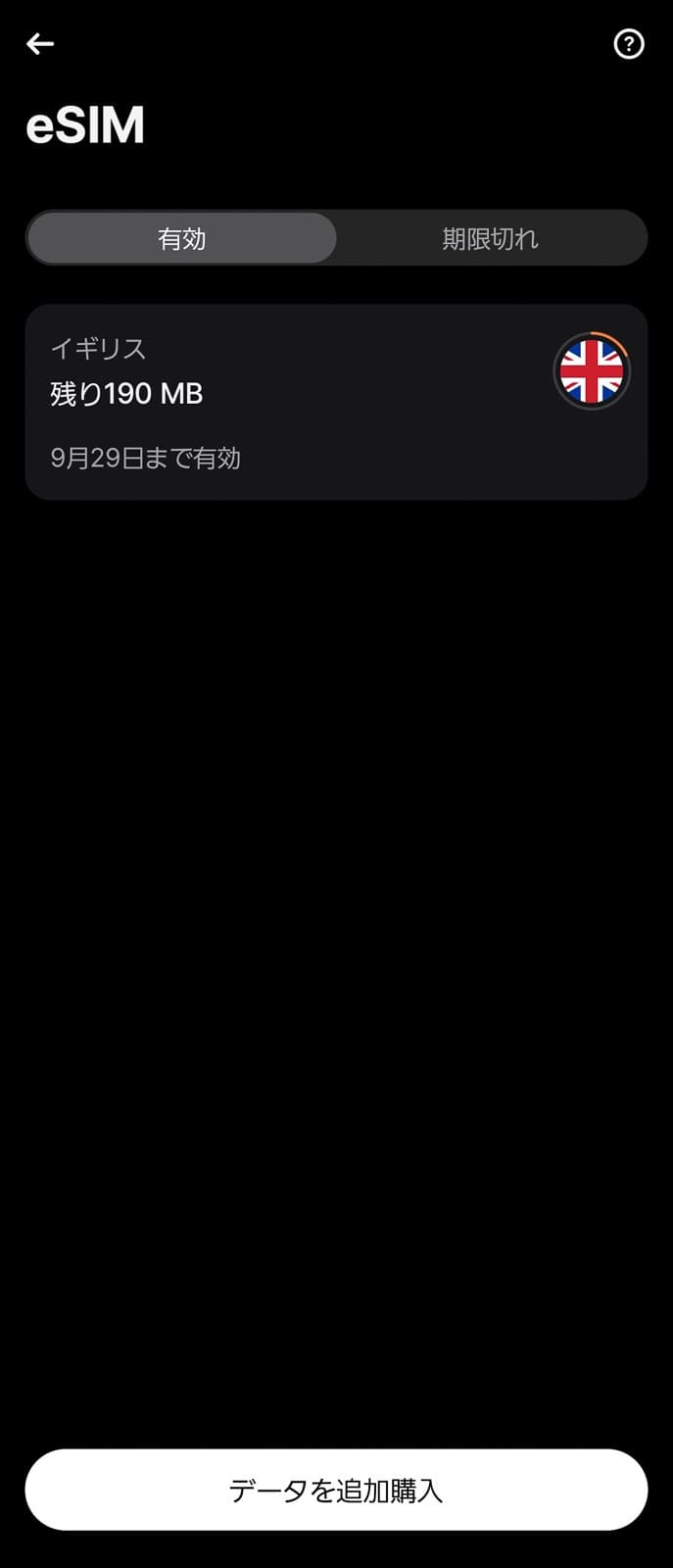Screen dimensions: 673x1568
Task: Switch to the 期限切れ tab
Action: [x=490, y=238]
